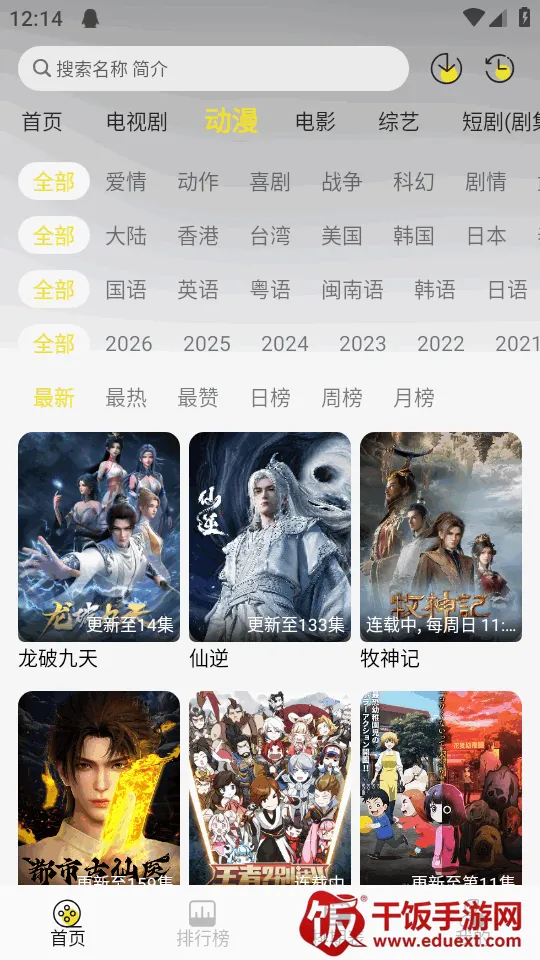This screenshot has height=960, width=540.
Task: Switch to the 电视剧 top tab
Action: [x=137, y=122]
